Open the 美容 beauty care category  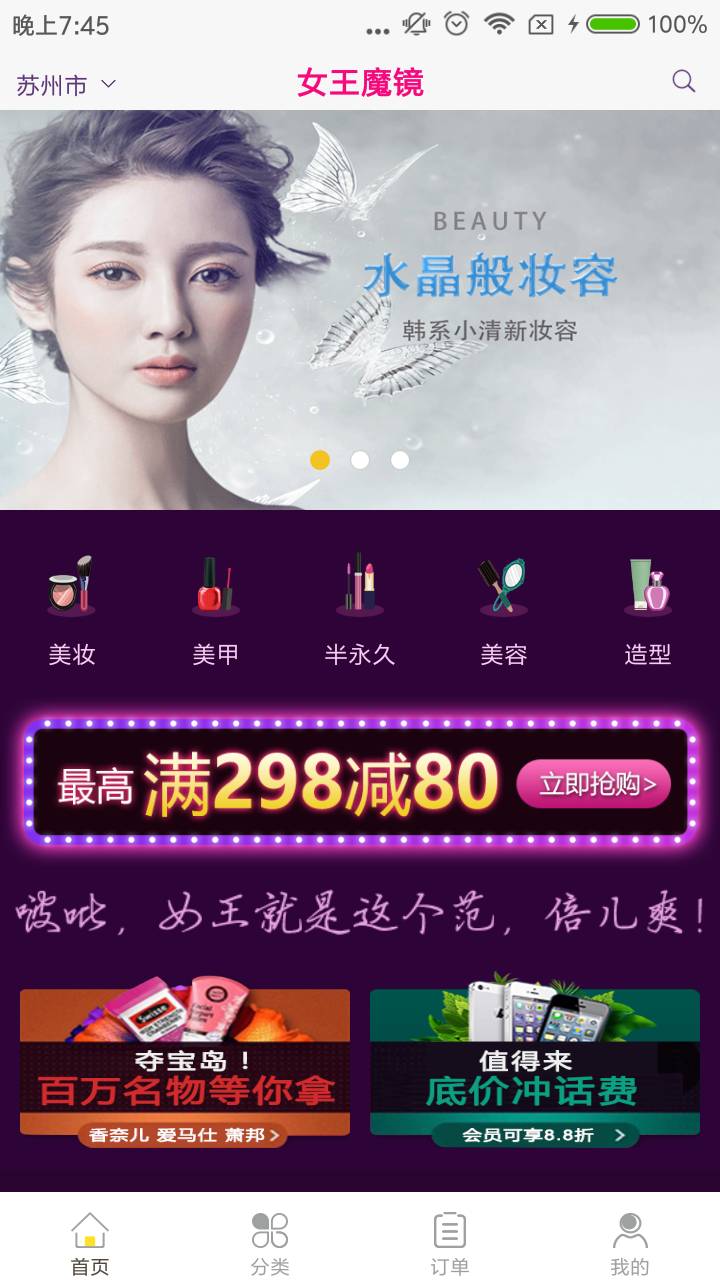pos(503,610)
